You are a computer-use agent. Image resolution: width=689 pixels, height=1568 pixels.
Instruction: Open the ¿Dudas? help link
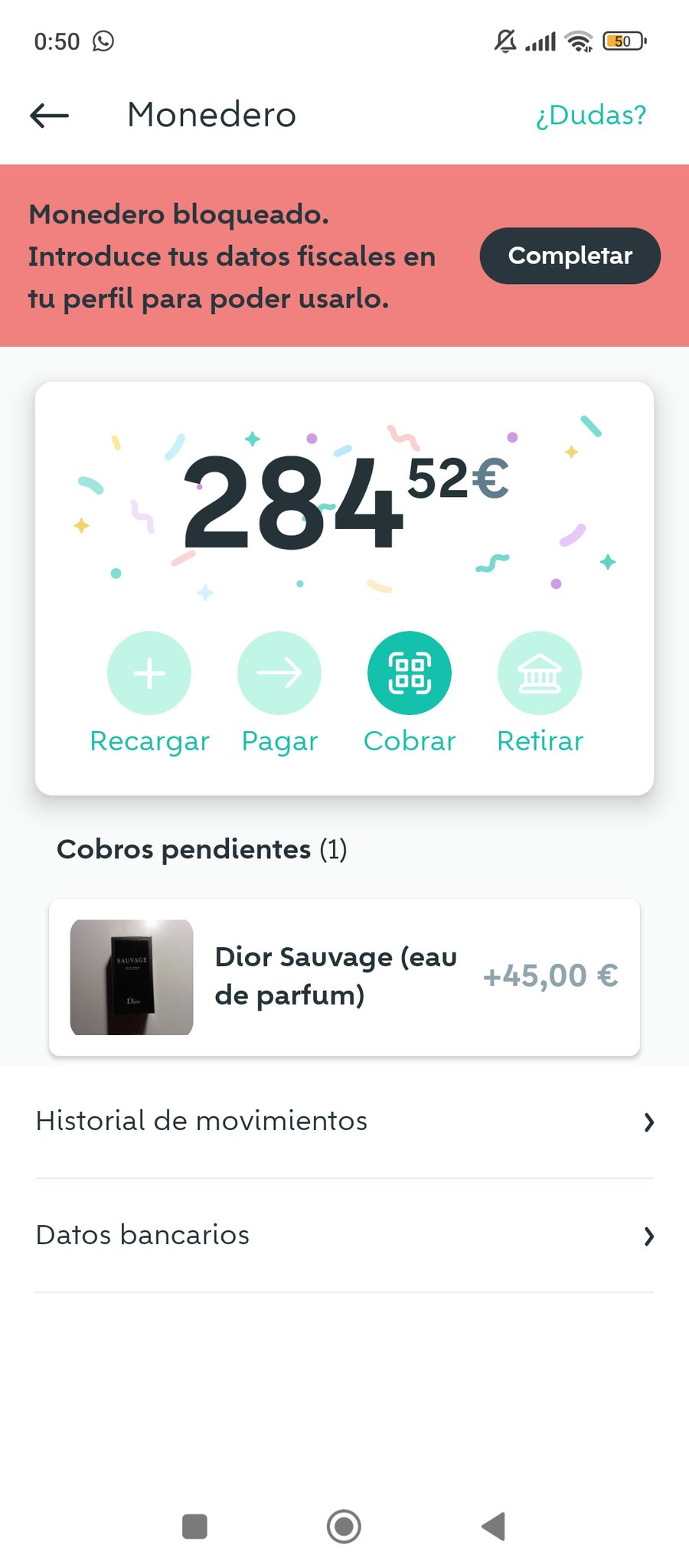pyautogui.click(x=590, y=116)
